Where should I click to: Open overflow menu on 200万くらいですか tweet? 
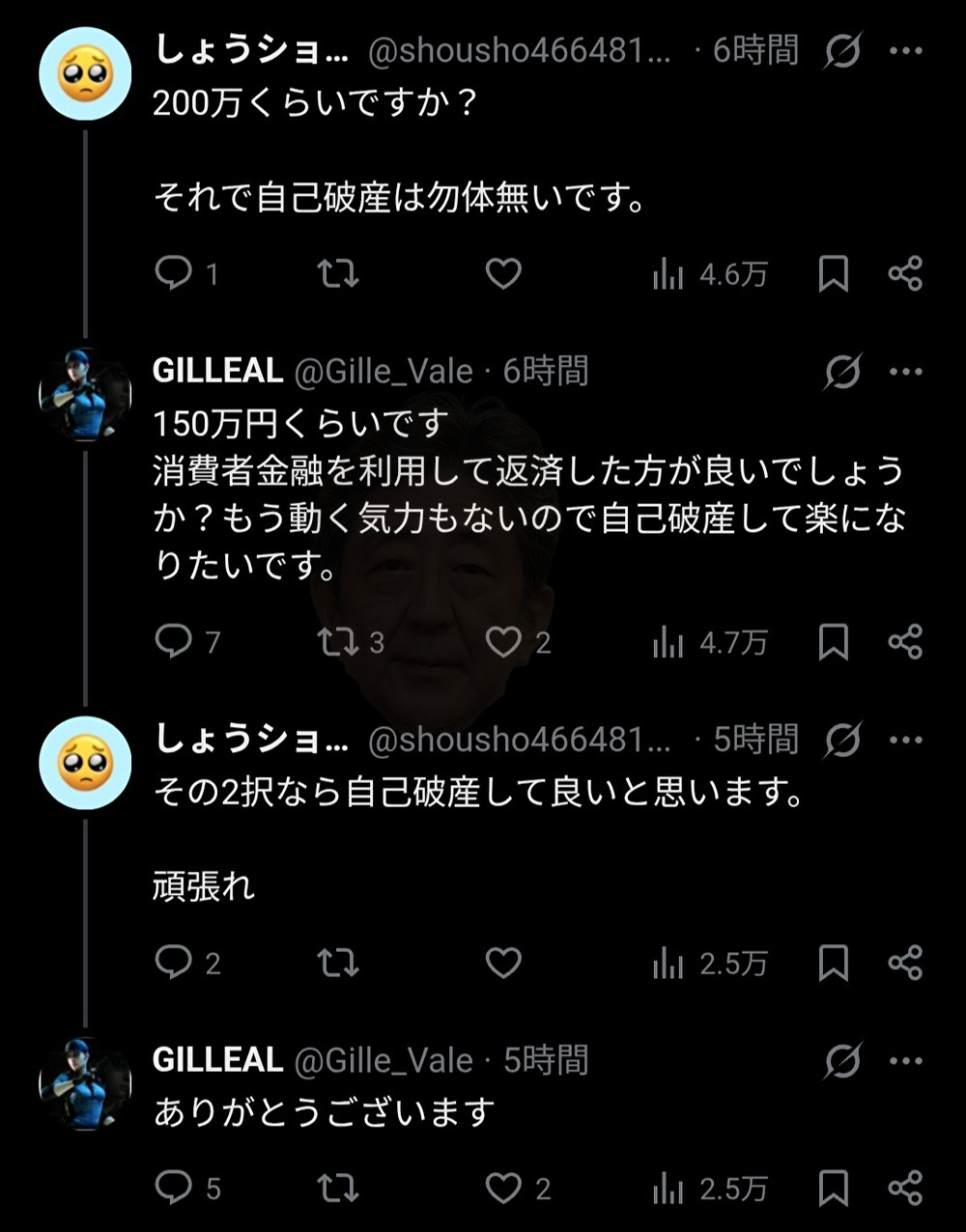[905, 51]
